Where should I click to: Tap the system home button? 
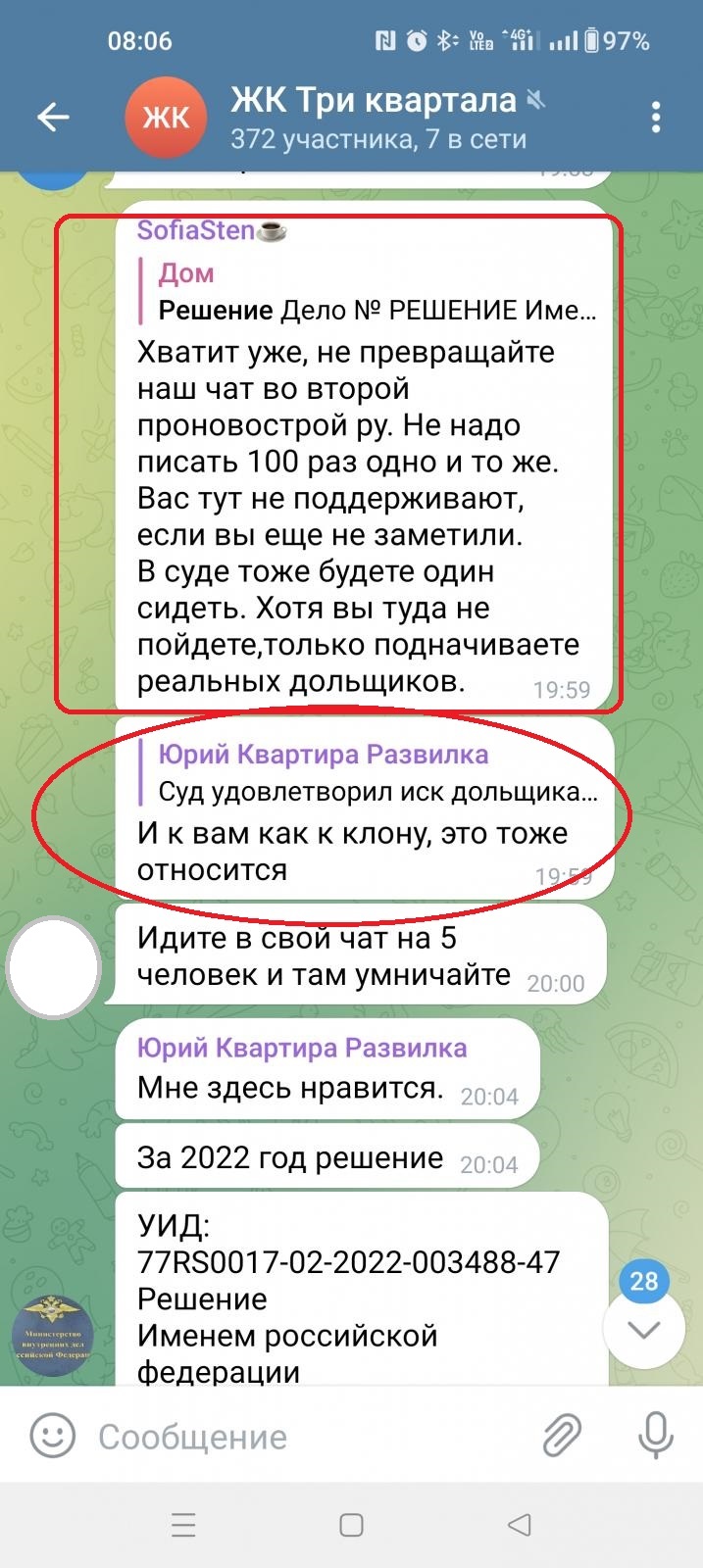coord(351,1525)
